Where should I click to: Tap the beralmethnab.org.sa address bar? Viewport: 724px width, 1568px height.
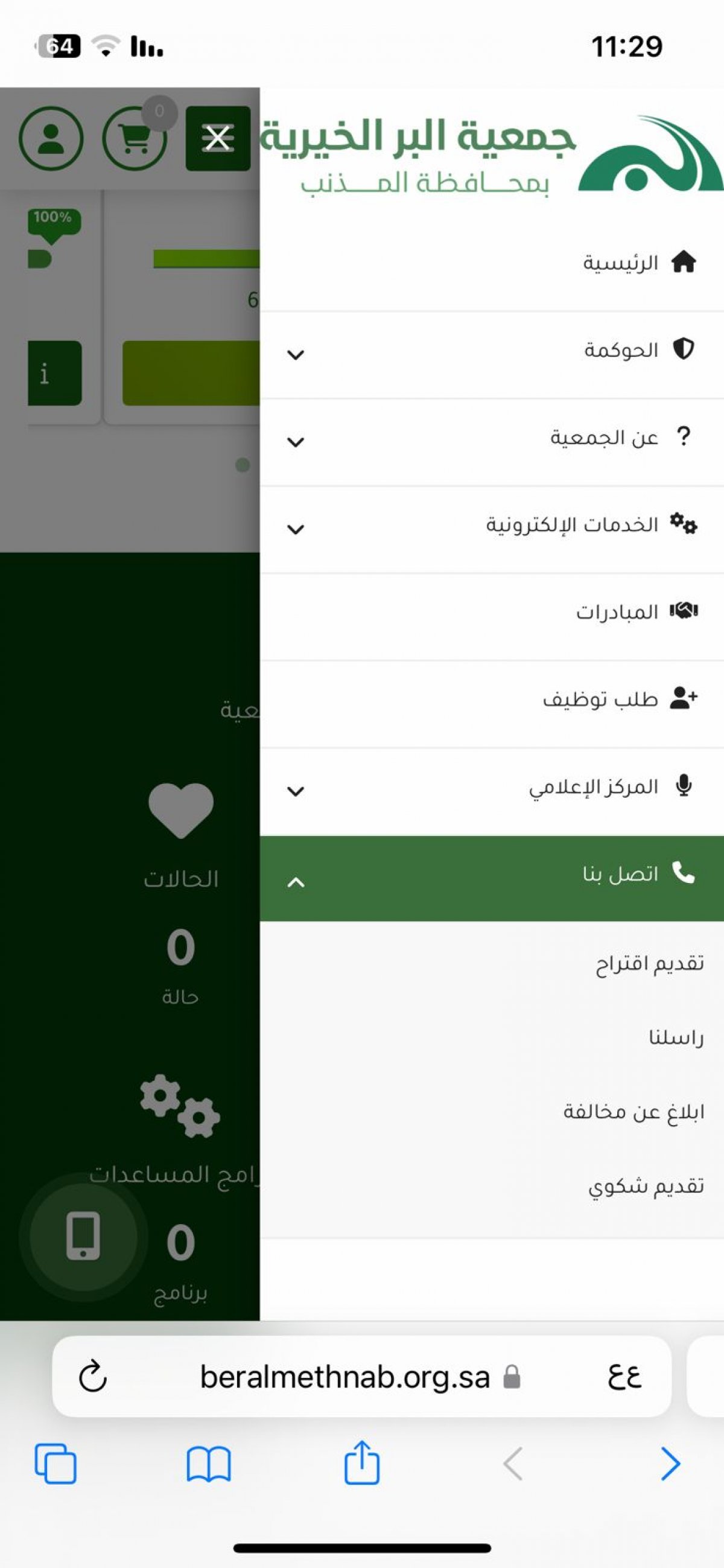(361, 1376)
